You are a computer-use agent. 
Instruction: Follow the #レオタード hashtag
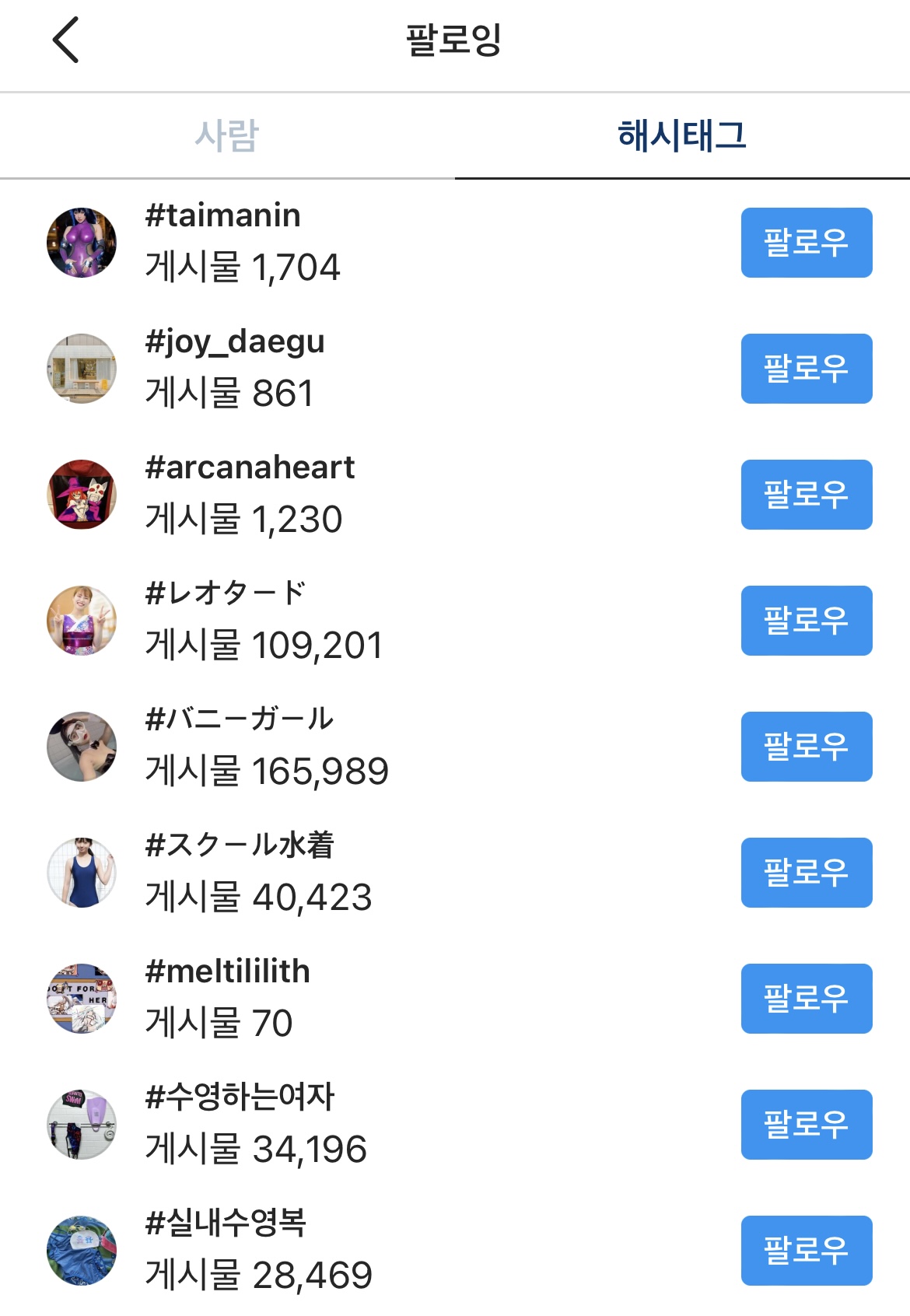pyautogui.click(x=806, y=621)
